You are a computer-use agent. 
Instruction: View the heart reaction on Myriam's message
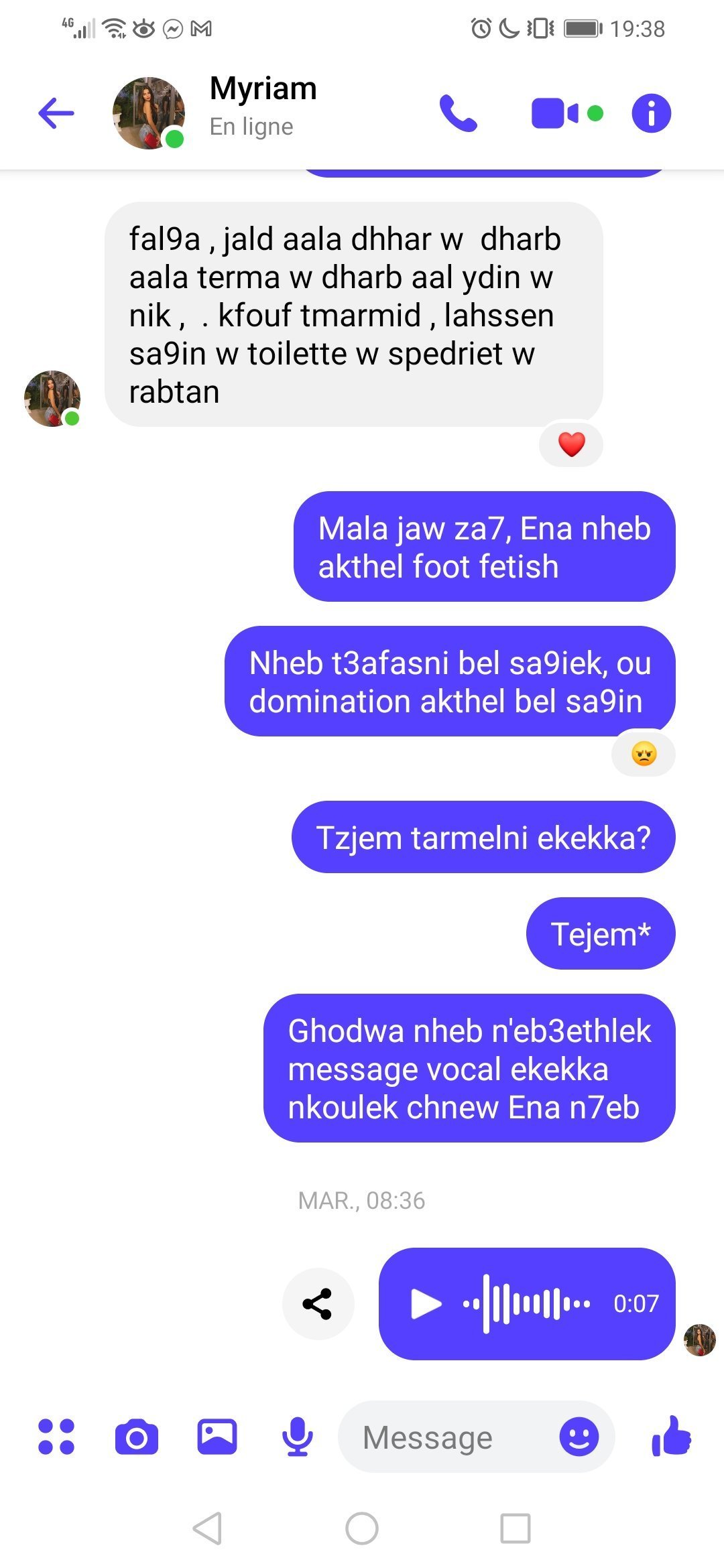click(571, 444)
